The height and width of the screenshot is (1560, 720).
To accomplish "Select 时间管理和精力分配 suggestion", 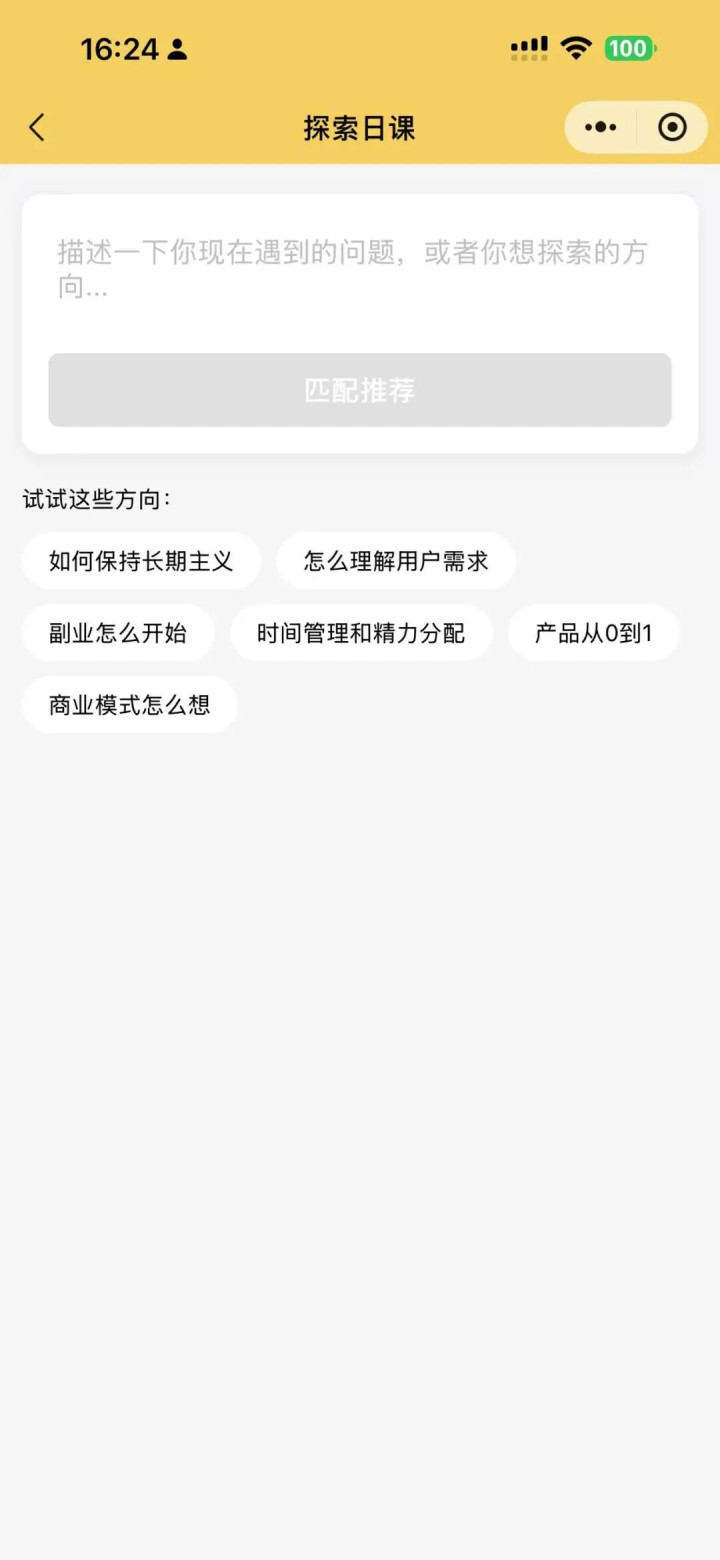I will pos(361,633).
